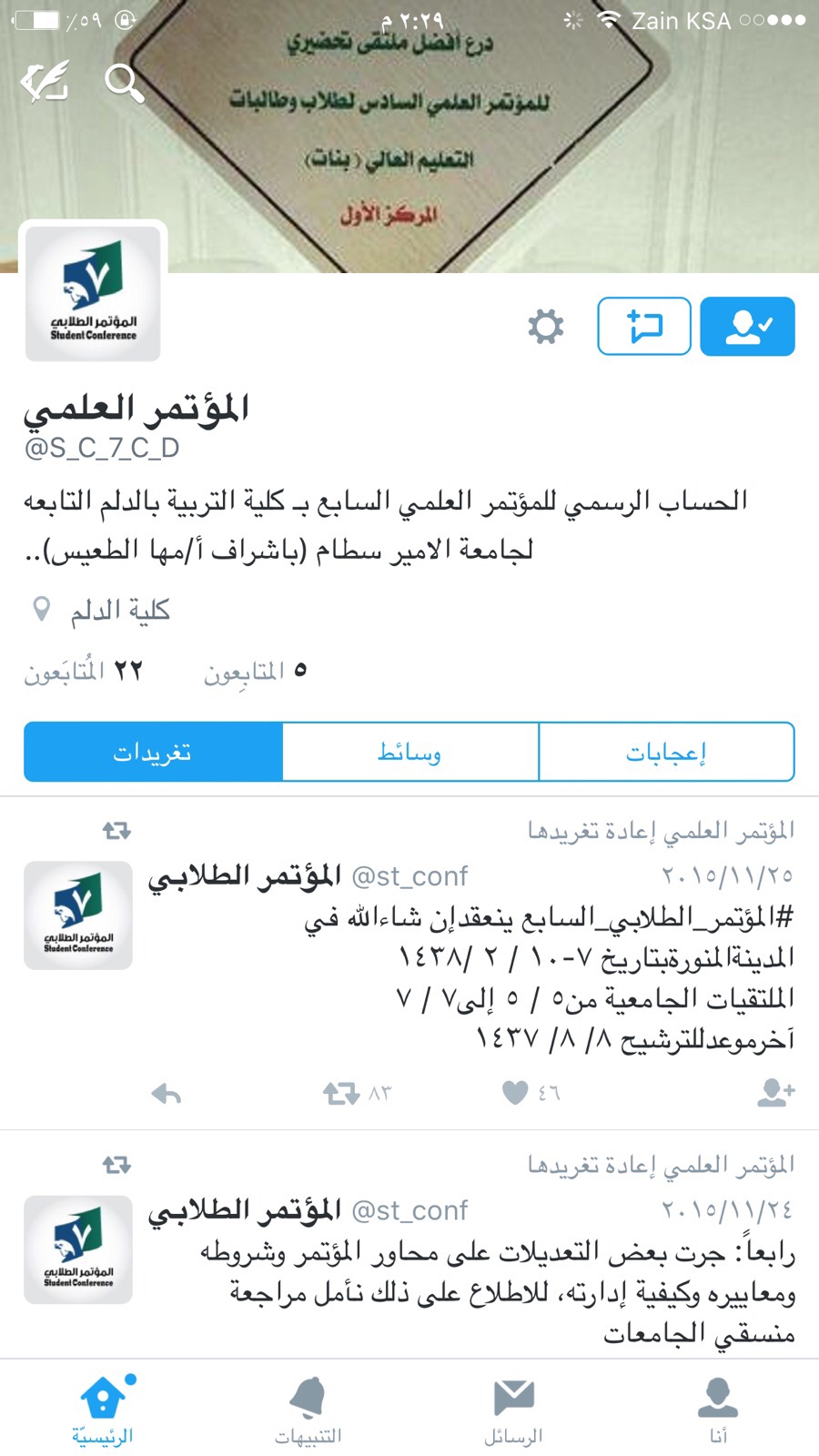Open the الرسائل messages tab

513,1407
